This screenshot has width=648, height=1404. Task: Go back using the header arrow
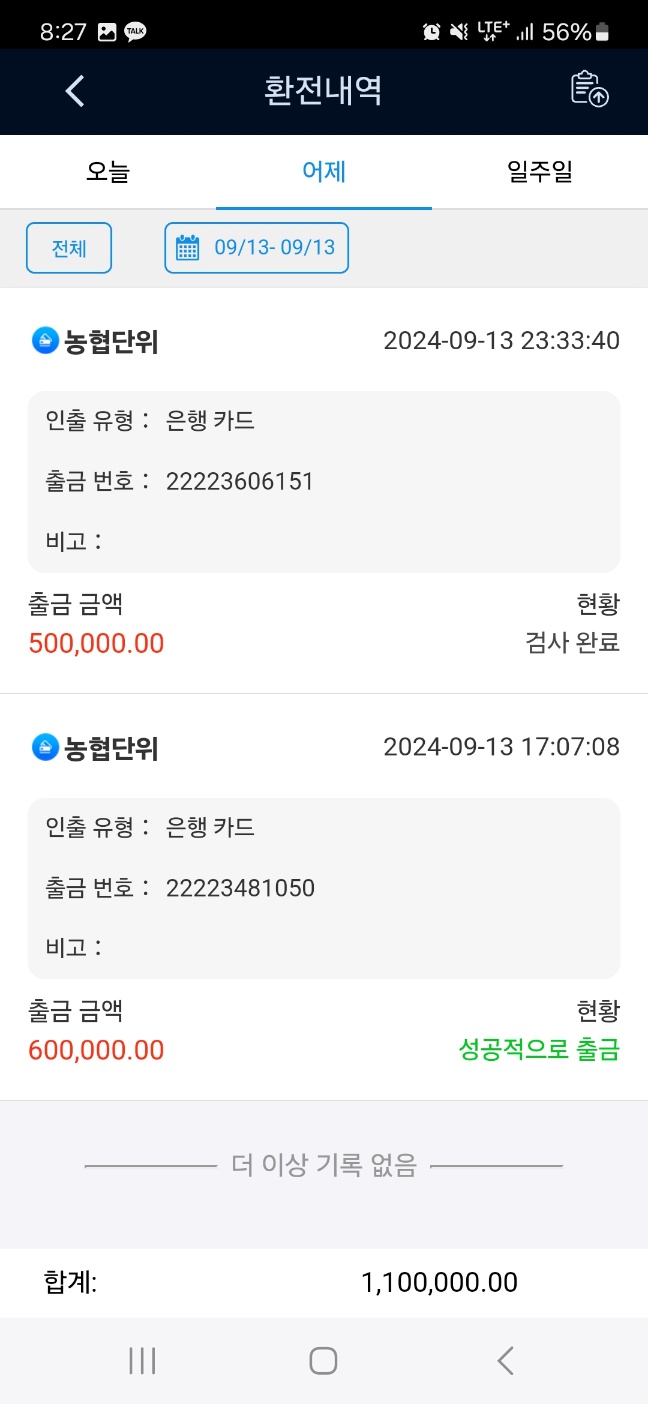[x=75, y=91]
